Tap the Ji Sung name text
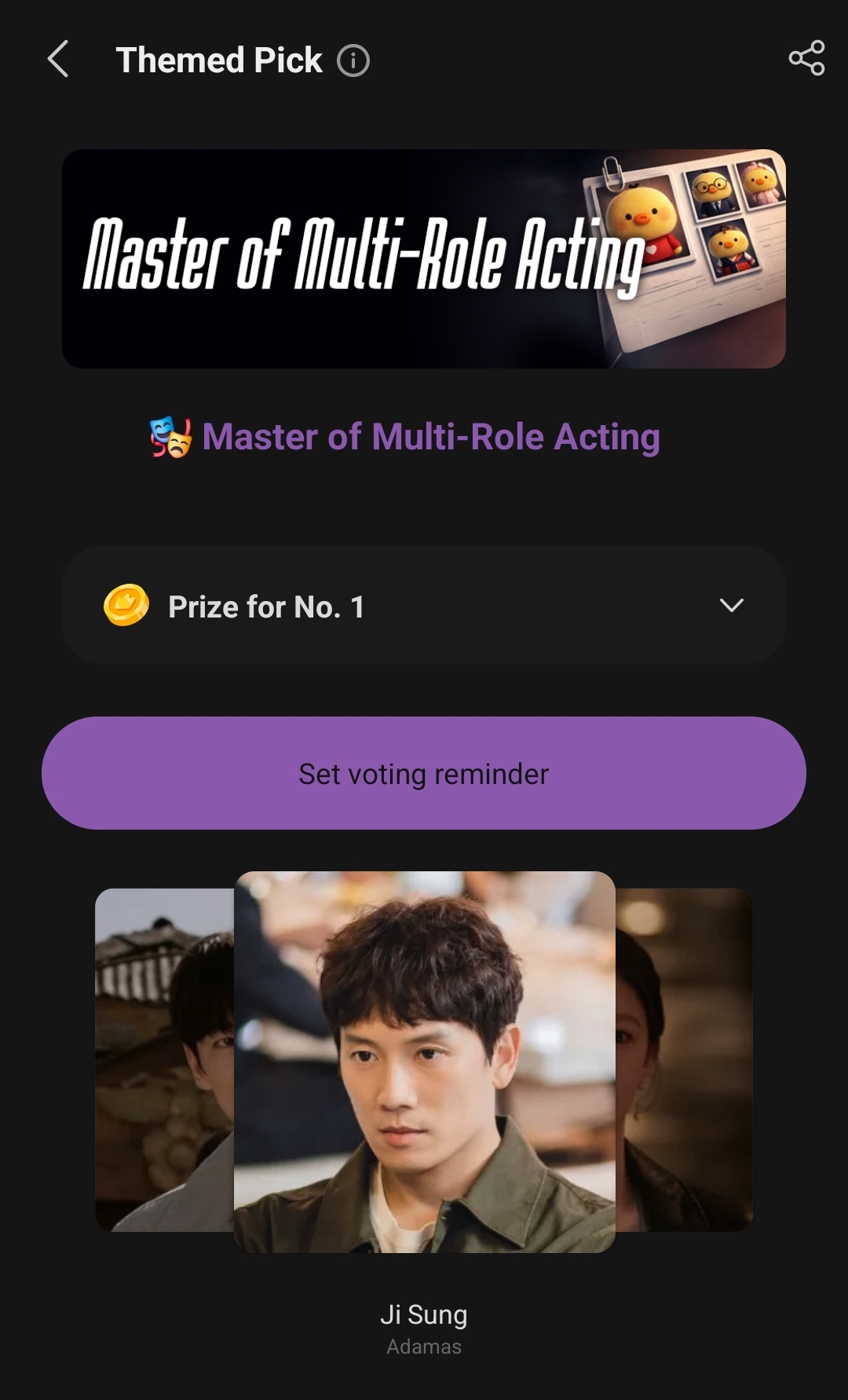The height and width of the screenshot is (1400, 848). point(424,1314)
